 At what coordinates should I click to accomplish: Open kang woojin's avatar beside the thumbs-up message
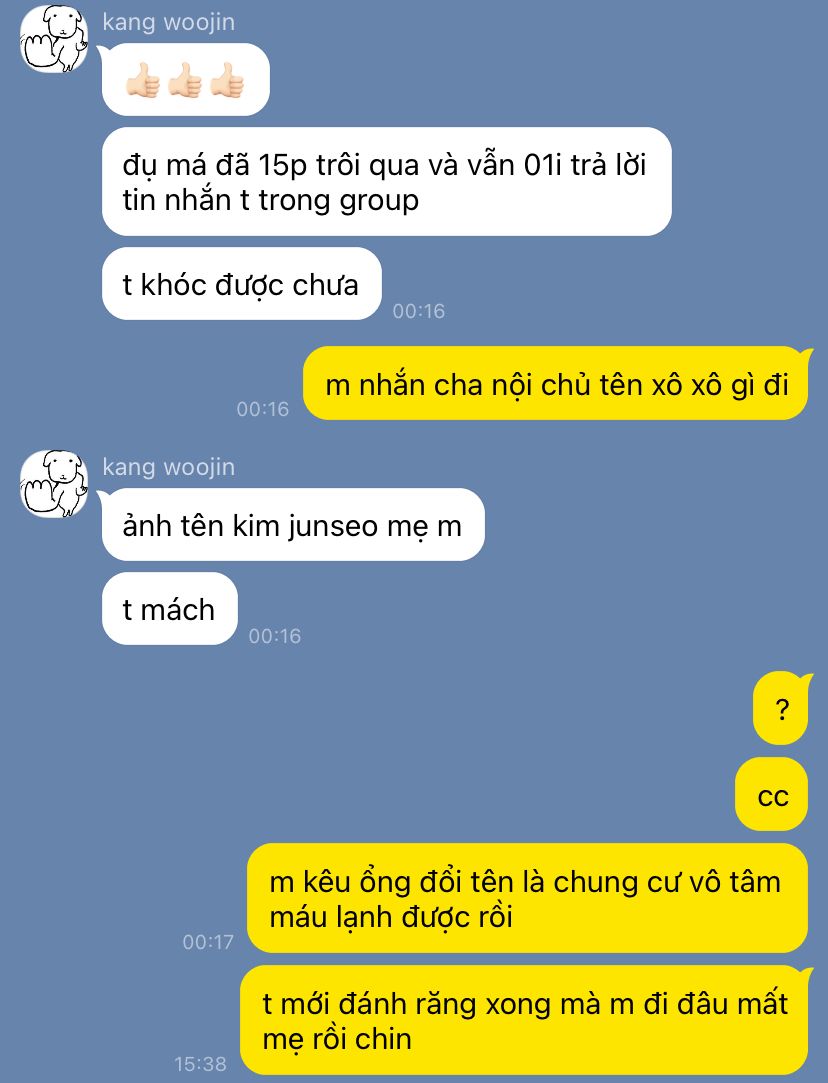(54, 39)
